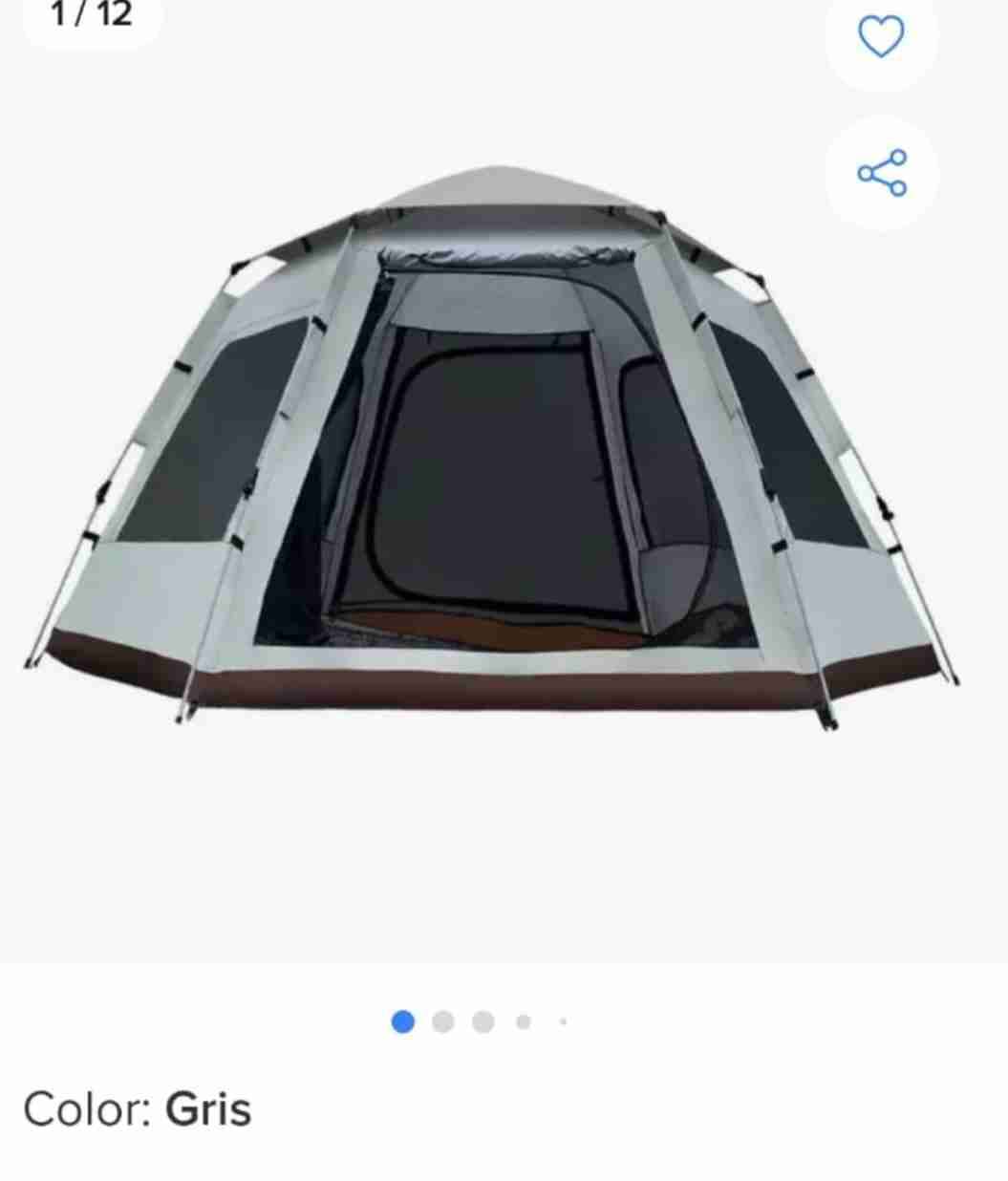Image resolution: width=1008 pixels, height=1181 pixels.
Task: Open the share options for this product
Action: coord(882,172)
